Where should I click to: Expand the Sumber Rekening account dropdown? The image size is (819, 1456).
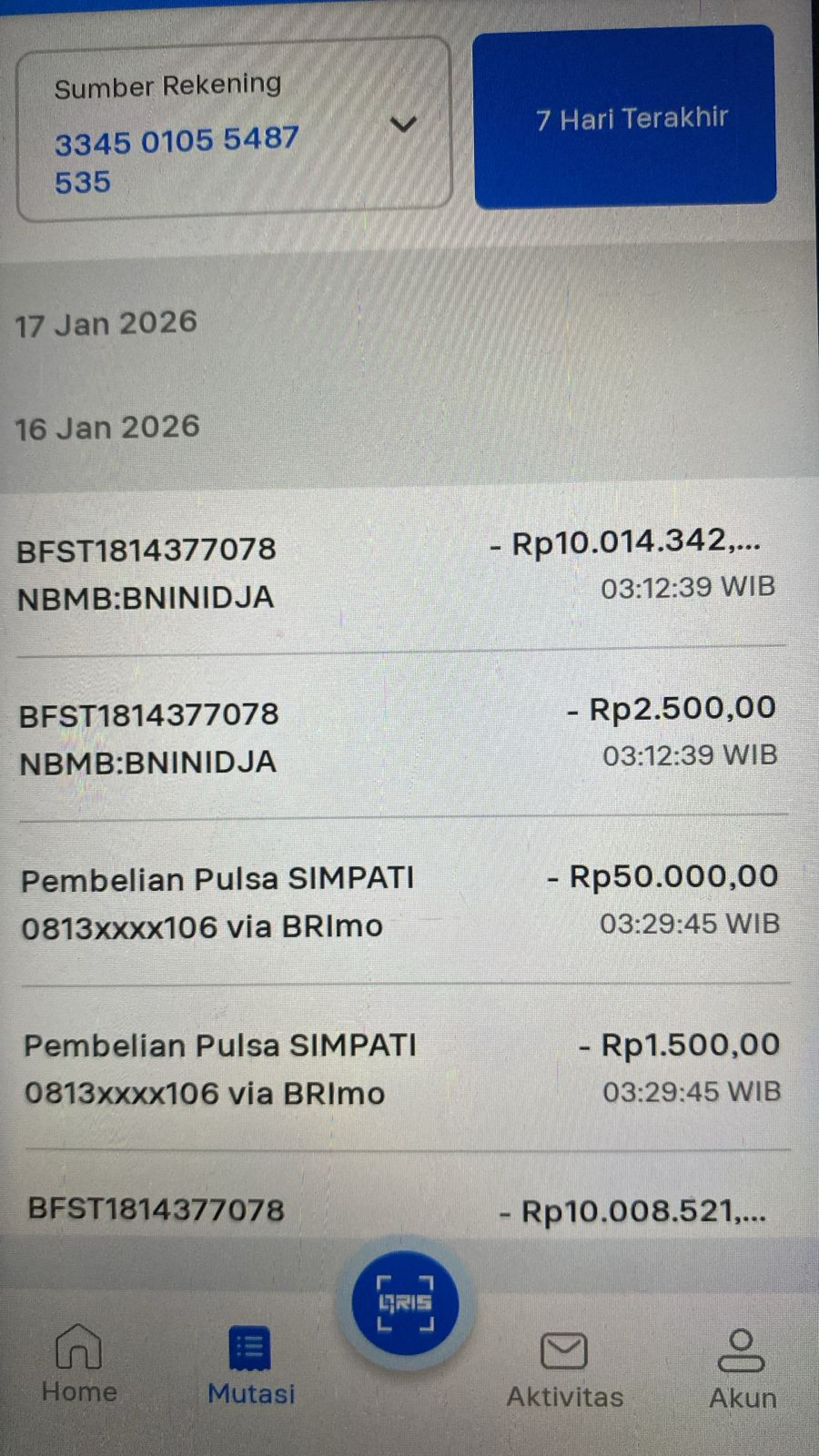[x=403, y=125]
